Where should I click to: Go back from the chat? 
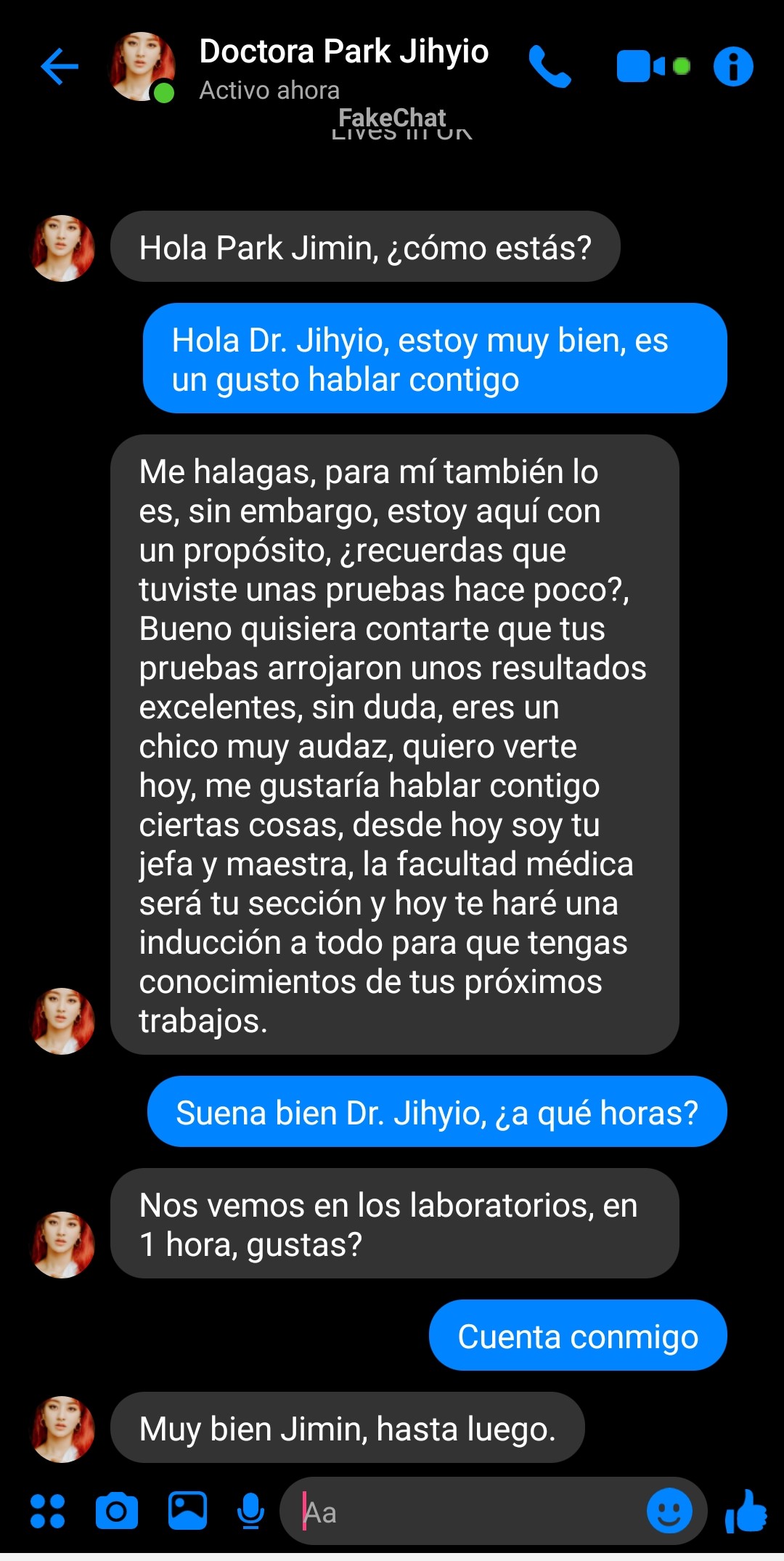click(x=60, y=67)
